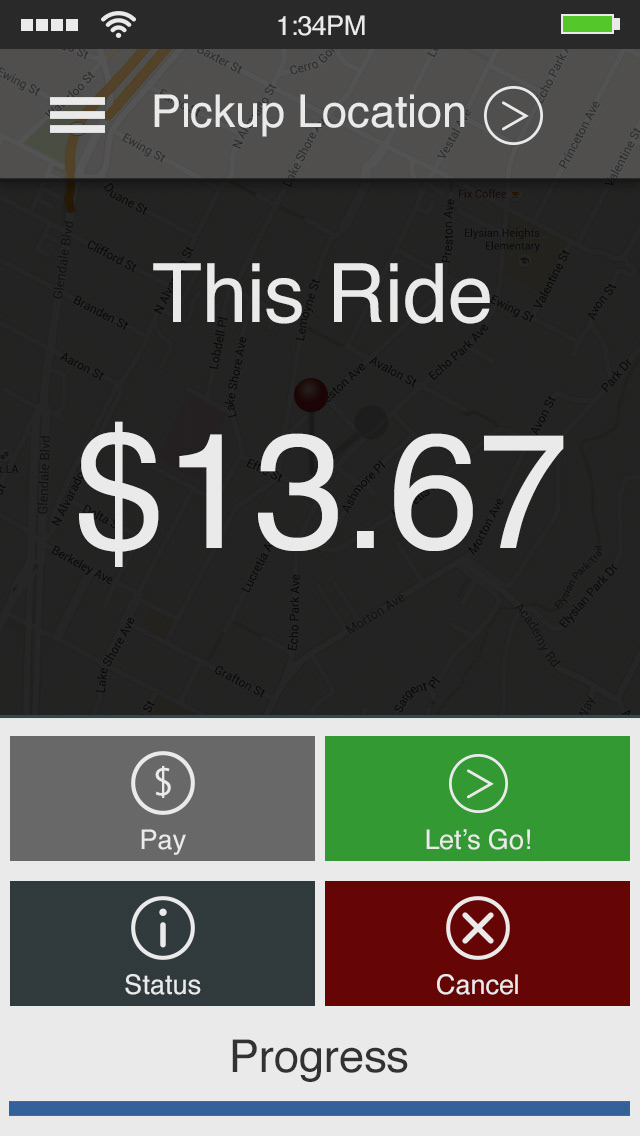Start the ride with Let's Go!
Screen dimensions: 640x1136
pyautogui.click(x=477, y=798)
